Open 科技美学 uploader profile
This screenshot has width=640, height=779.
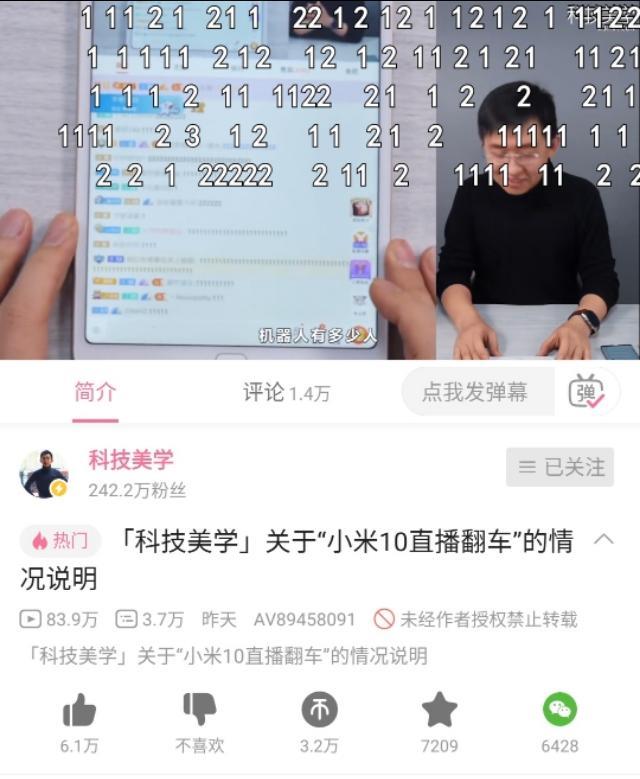tap(130, 460)
